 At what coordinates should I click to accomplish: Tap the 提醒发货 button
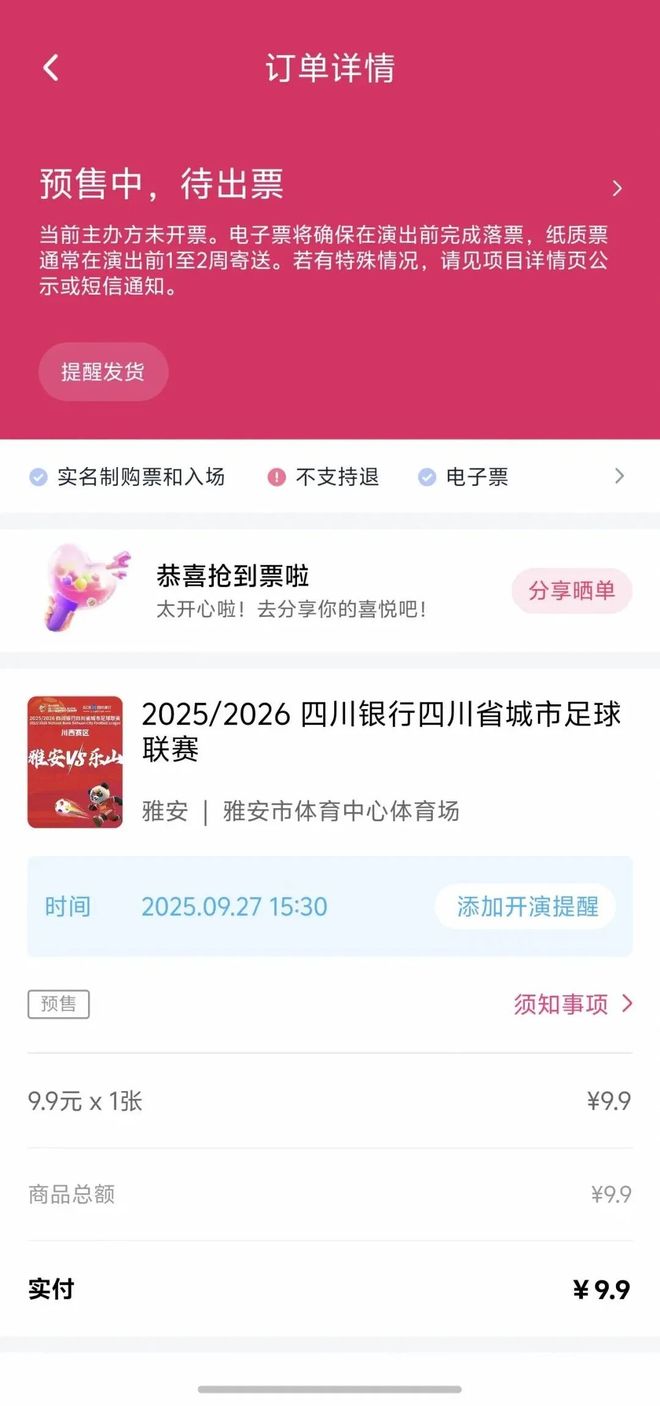[103, 372]
